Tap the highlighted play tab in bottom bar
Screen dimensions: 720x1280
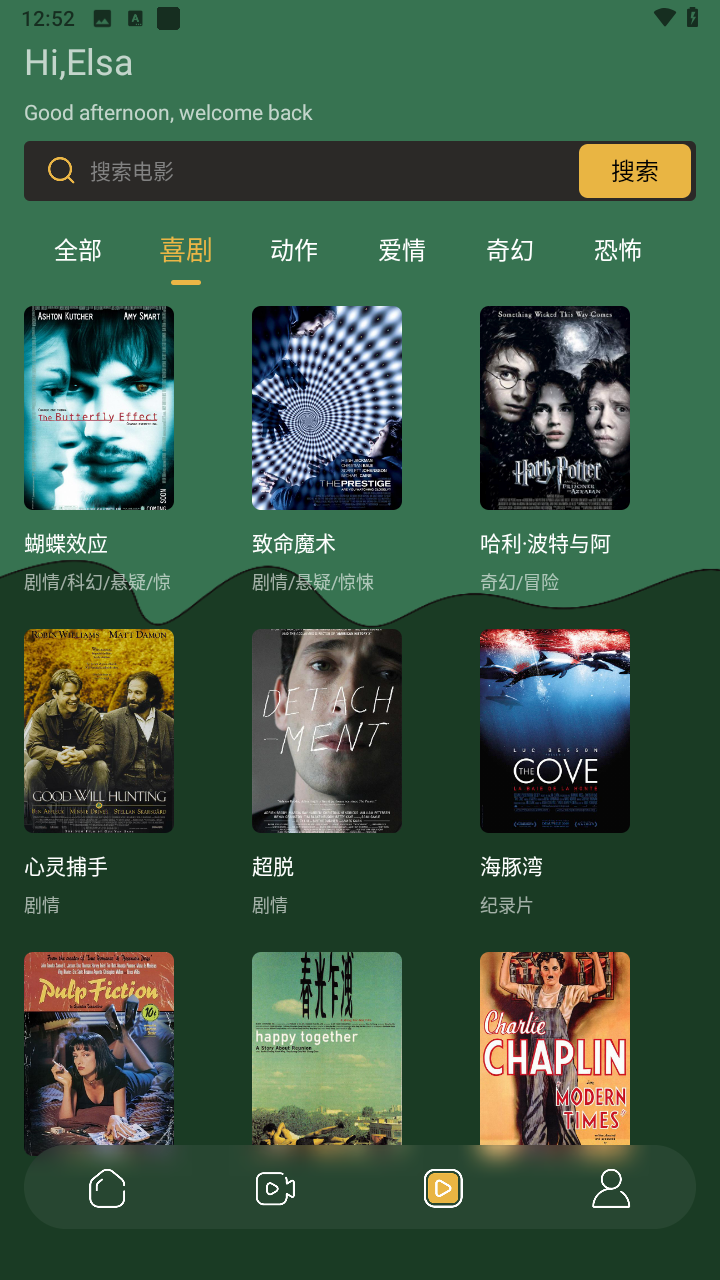pyautogui.click(x=443, y=1188)
